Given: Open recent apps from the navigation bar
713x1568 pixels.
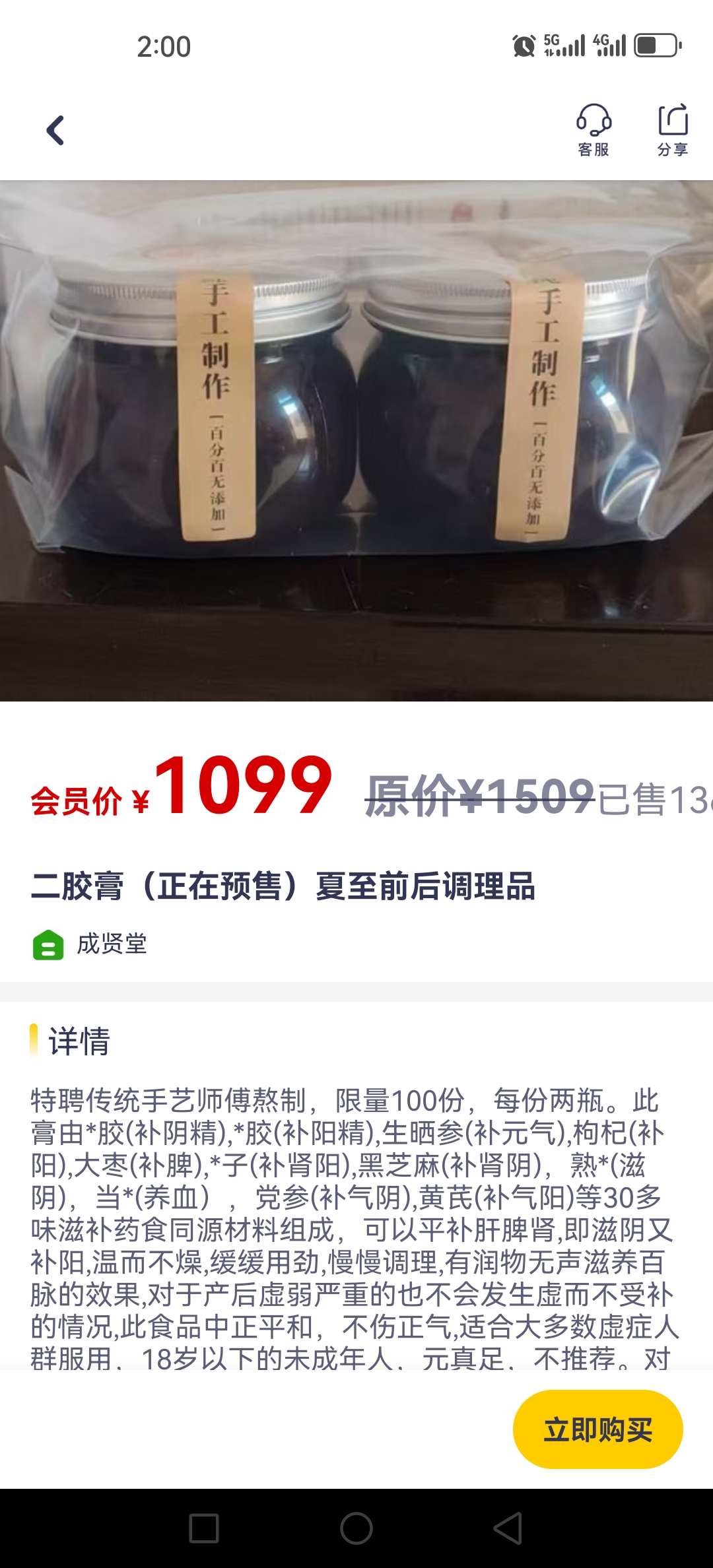Looking at the screenshot, I should (x=204, y=1528).
